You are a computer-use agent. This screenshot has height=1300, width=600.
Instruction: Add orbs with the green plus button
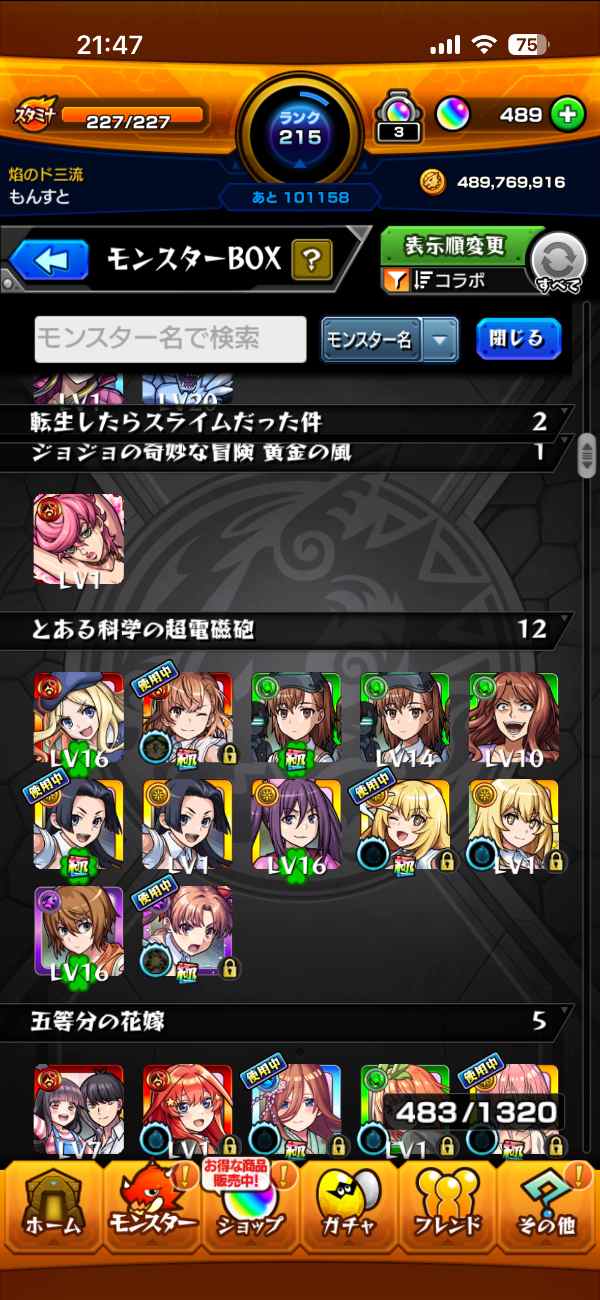[x=566, y=115]
